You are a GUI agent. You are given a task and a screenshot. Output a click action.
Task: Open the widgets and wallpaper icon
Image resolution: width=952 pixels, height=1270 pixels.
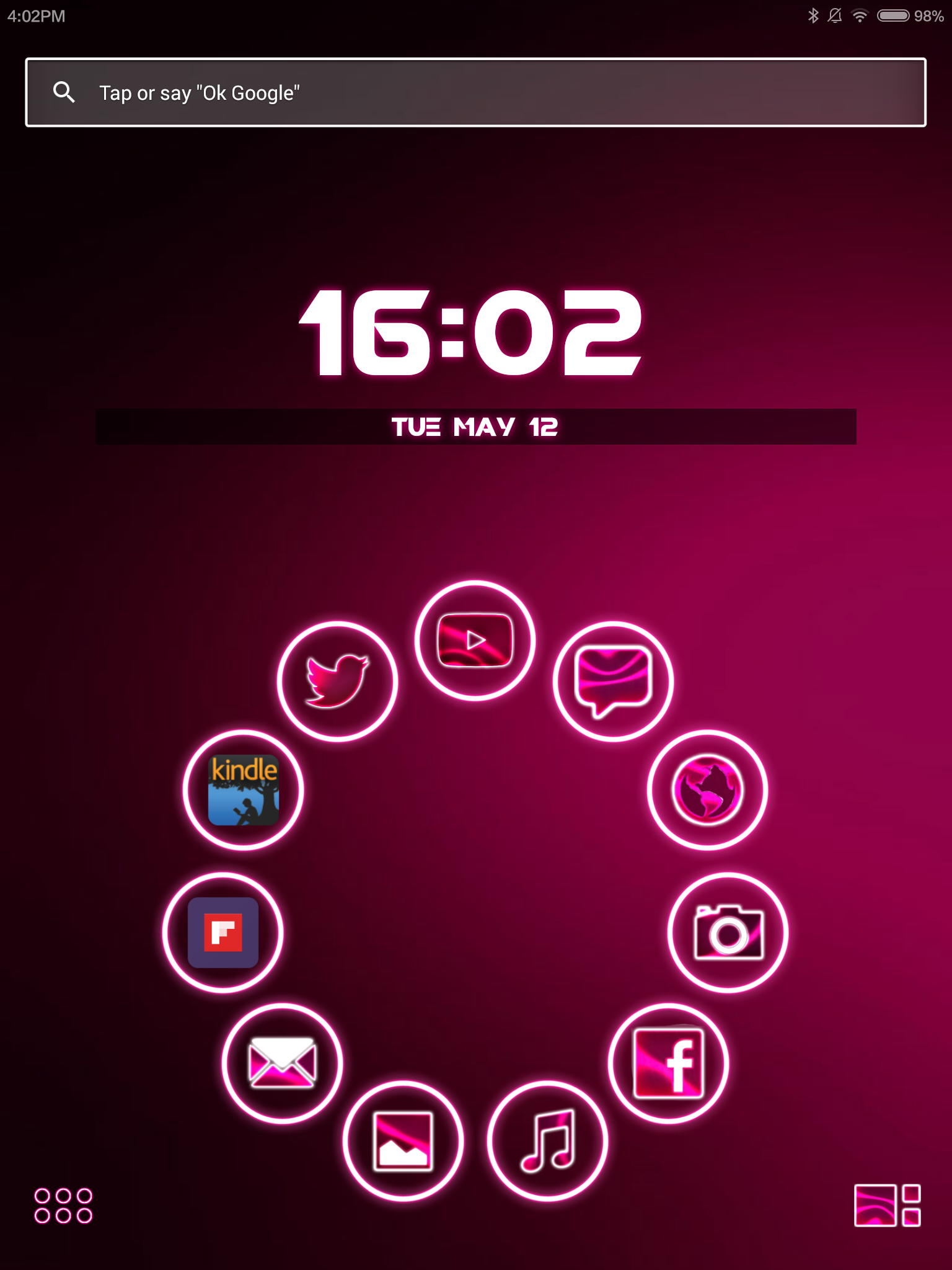[x=887, y=1206]
